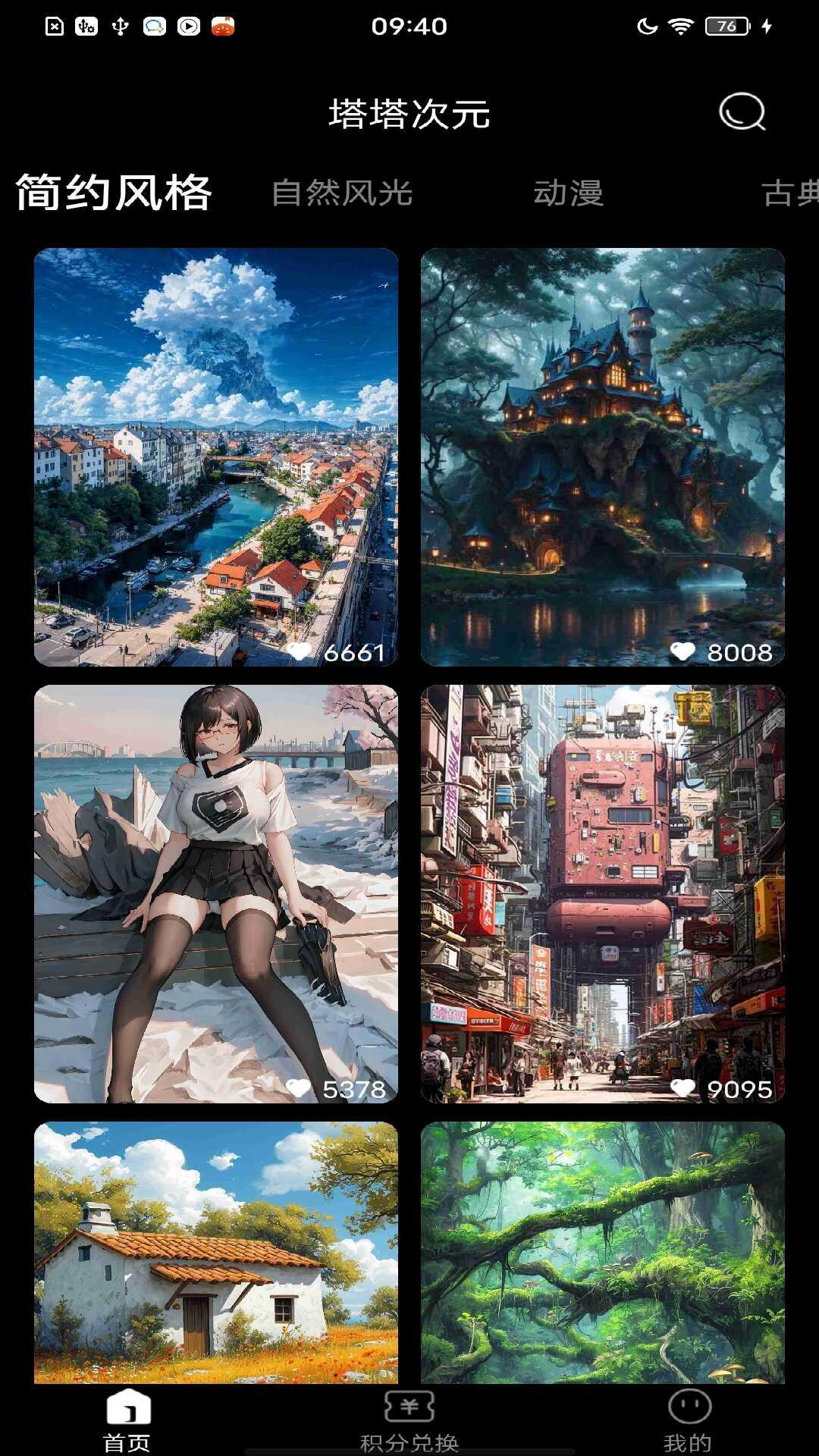Open the anime girl wallpaper with 5378 likes
This screenshot has height=1456, width=819.
[x=216, y=893]
